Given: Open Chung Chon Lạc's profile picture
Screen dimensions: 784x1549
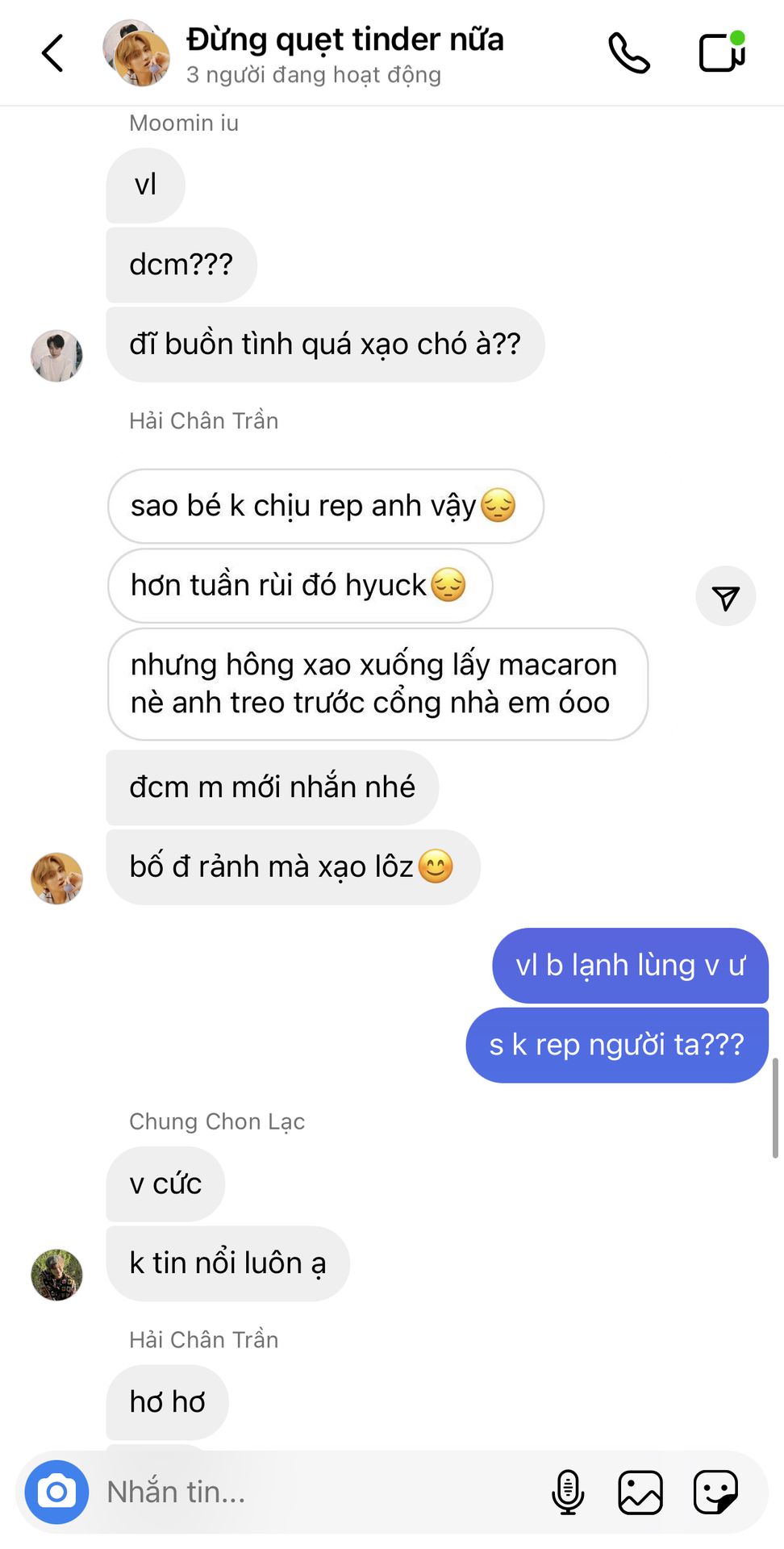Looking at the screenshot, I should [x=56, y=1275].
